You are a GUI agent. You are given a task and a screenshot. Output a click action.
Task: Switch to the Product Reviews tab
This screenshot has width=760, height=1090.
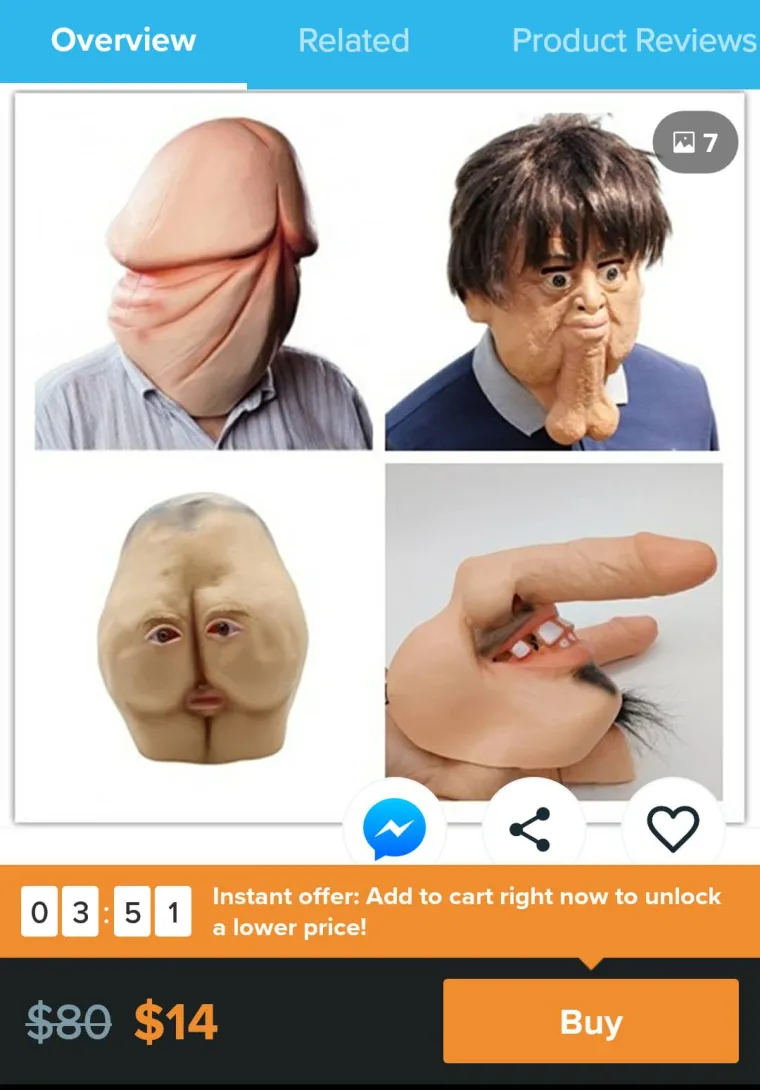(634, 41)
